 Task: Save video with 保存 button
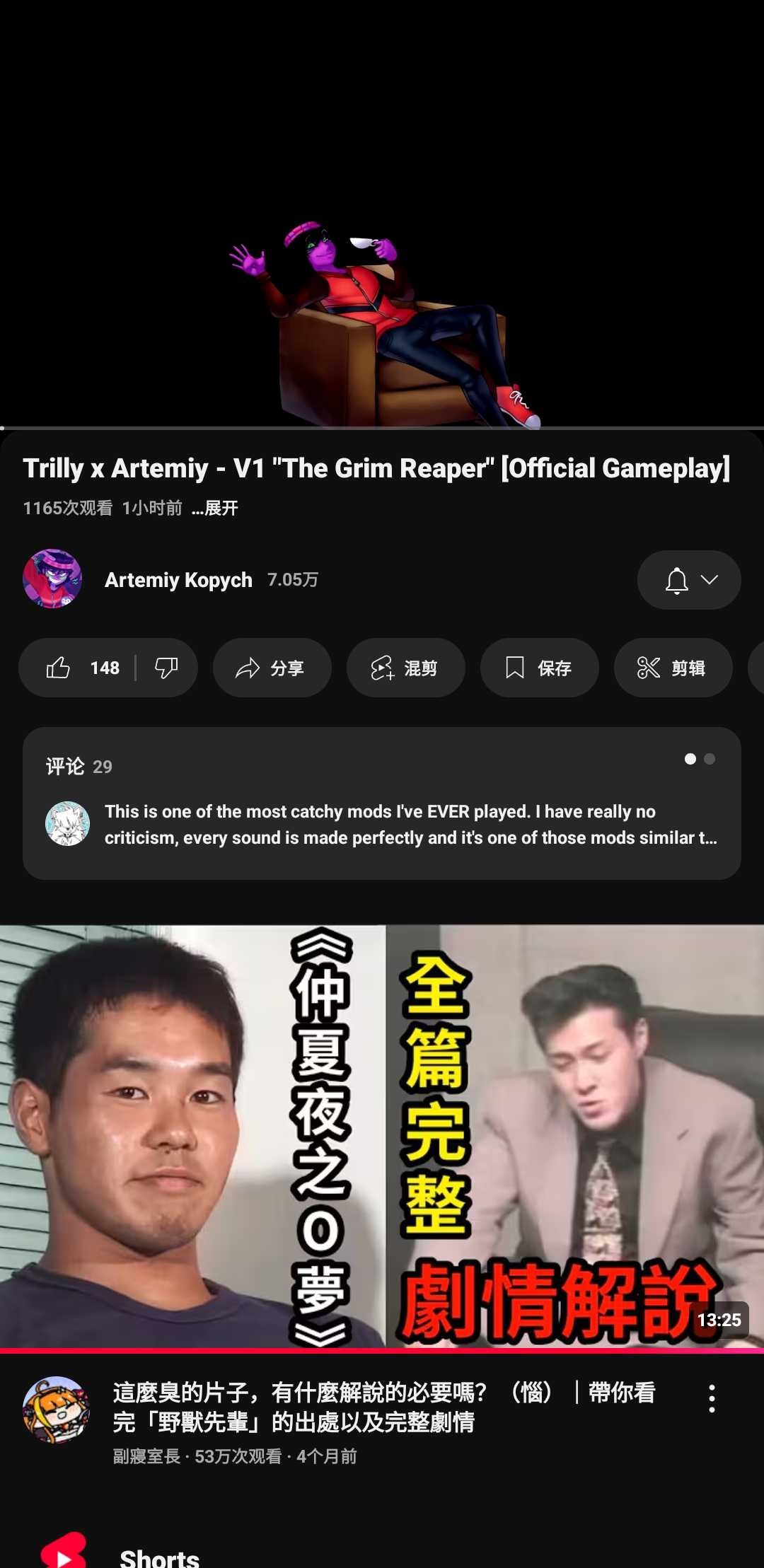539,668
